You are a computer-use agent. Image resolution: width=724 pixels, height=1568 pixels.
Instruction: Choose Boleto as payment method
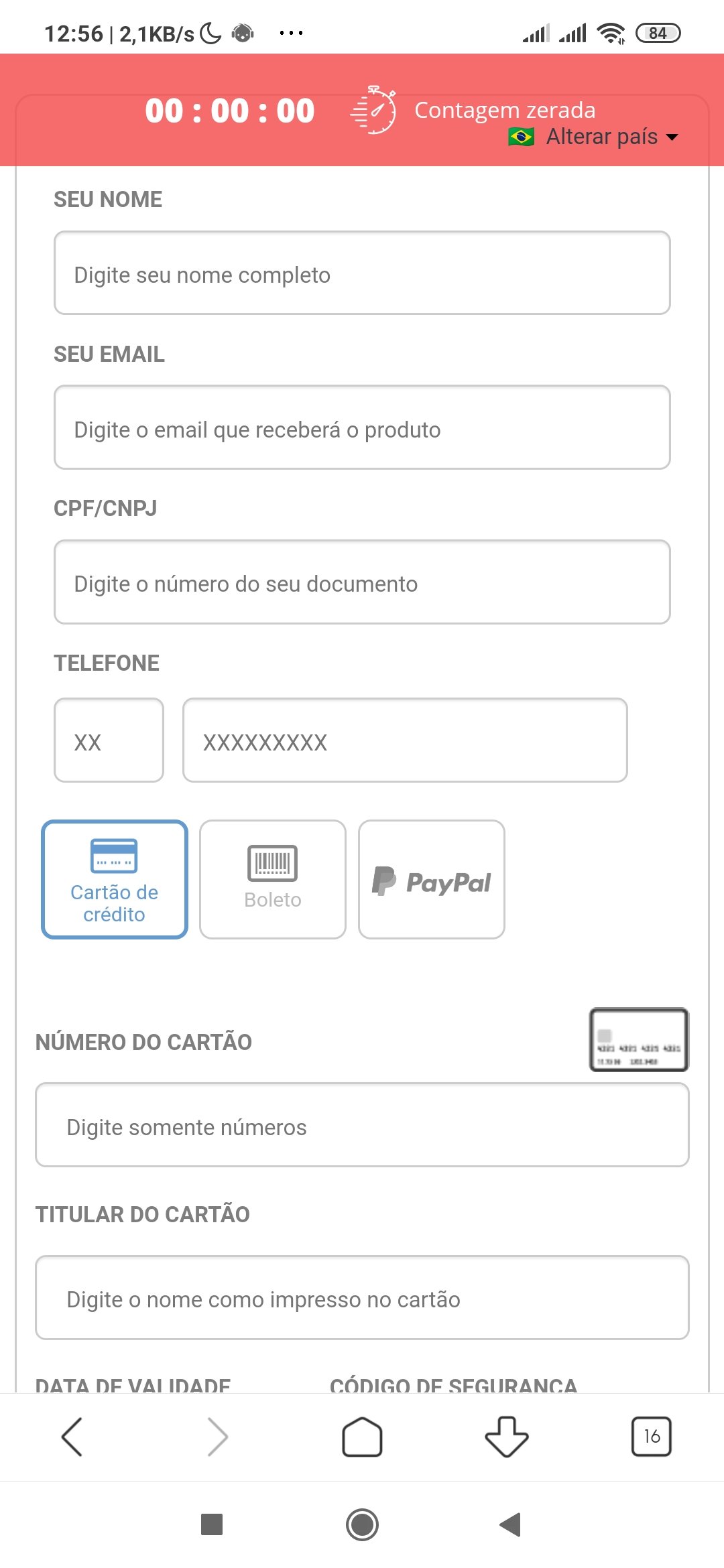click(x=273, y=880)
